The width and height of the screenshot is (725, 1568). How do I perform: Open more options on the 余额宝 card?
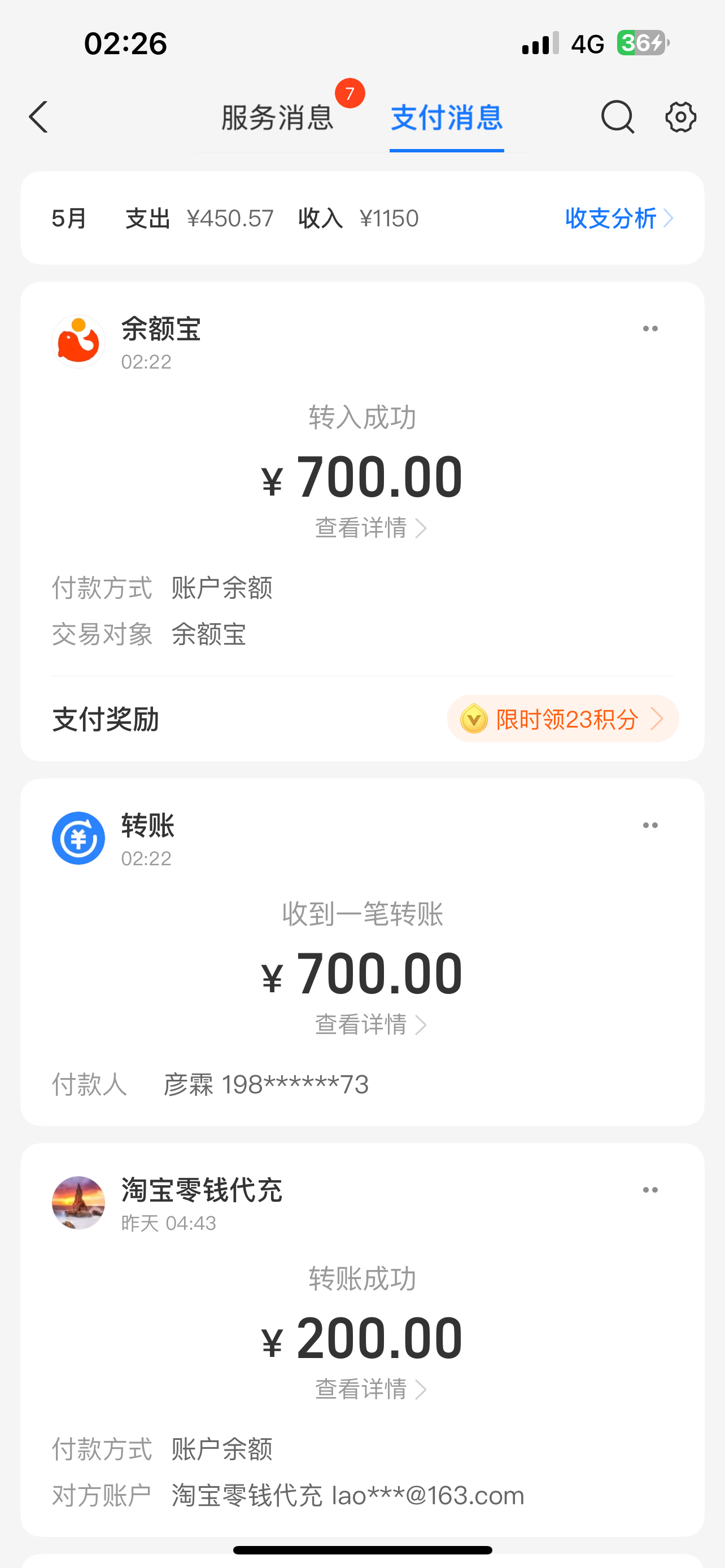650,329
